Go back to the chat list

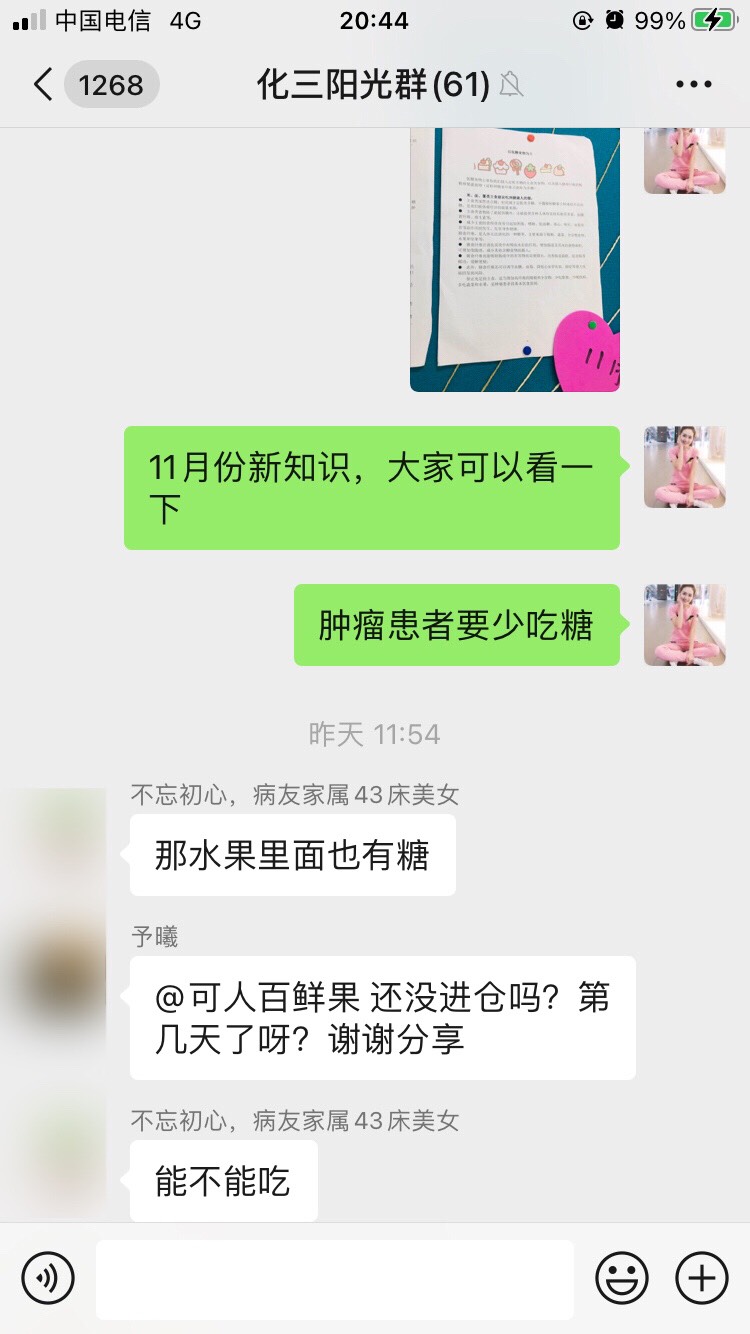pyautogui.click(x=44, y=85)
